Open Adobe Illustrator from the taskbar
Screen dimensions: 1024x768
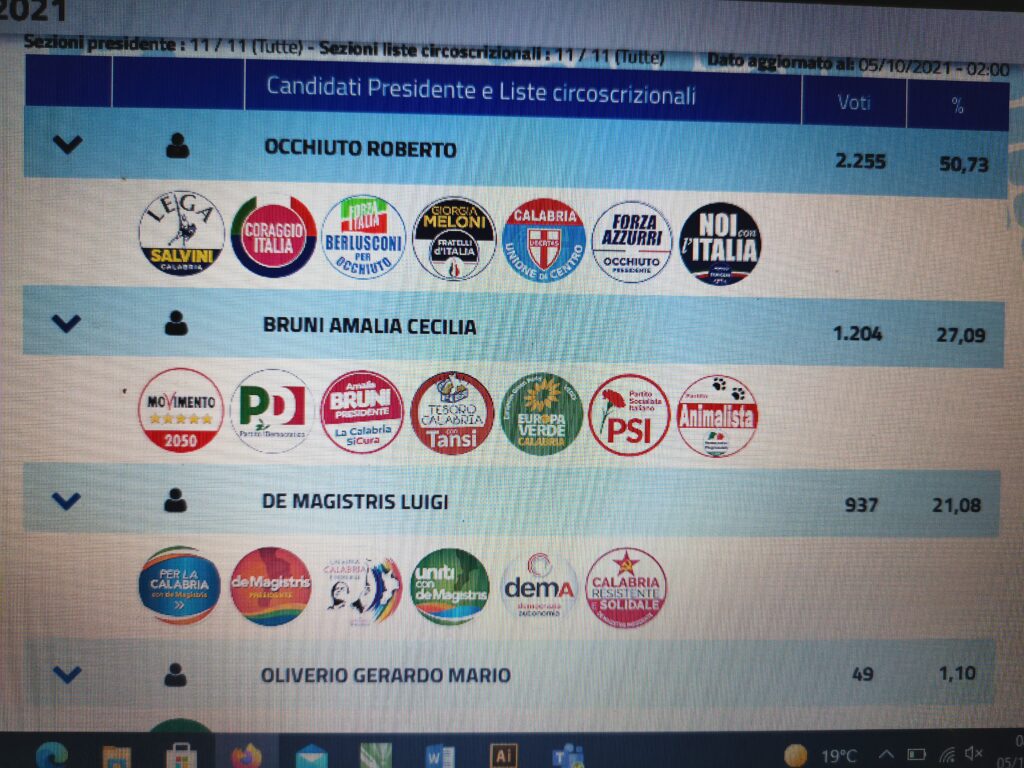[x=504, y=755]
